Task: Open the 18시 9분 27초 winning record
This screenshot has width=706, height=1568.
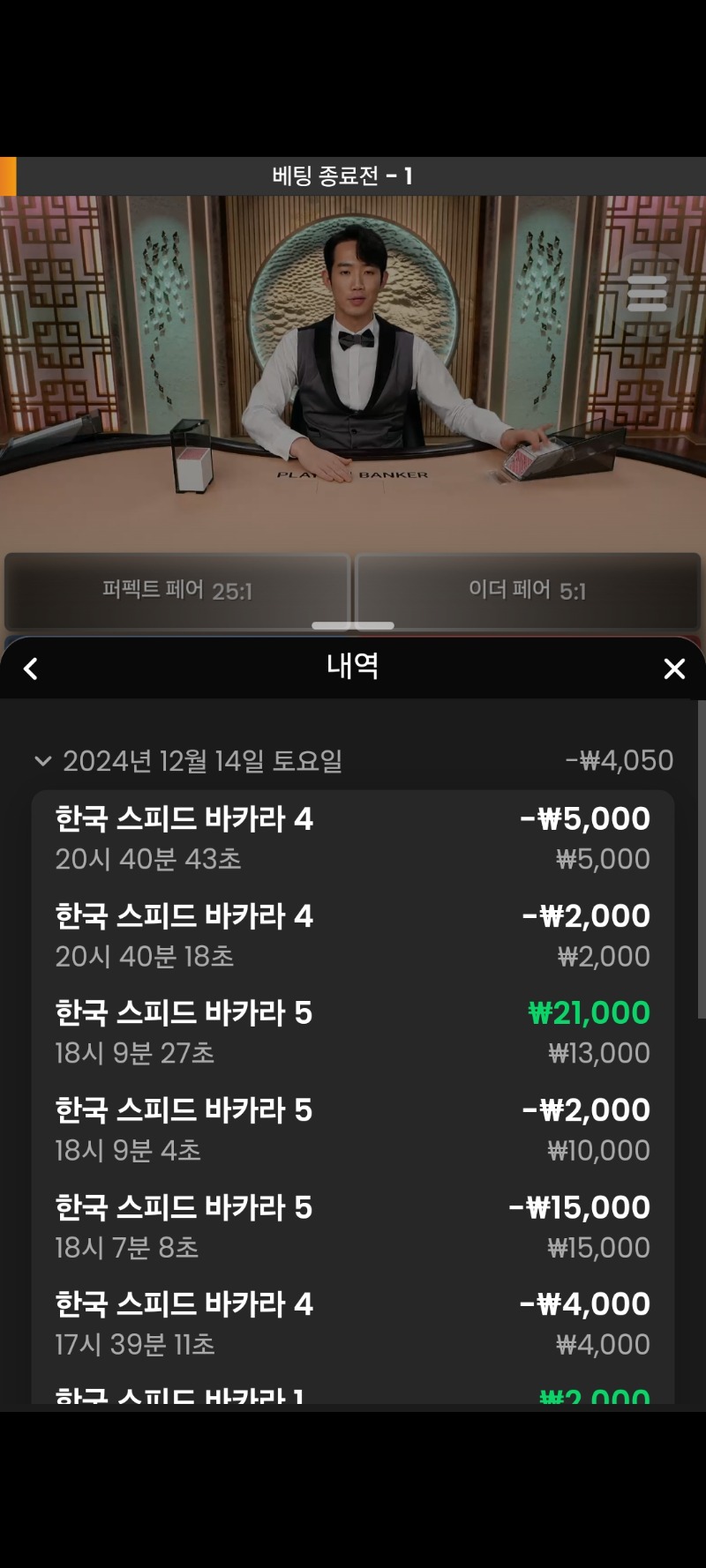Action: (353, 1032)
